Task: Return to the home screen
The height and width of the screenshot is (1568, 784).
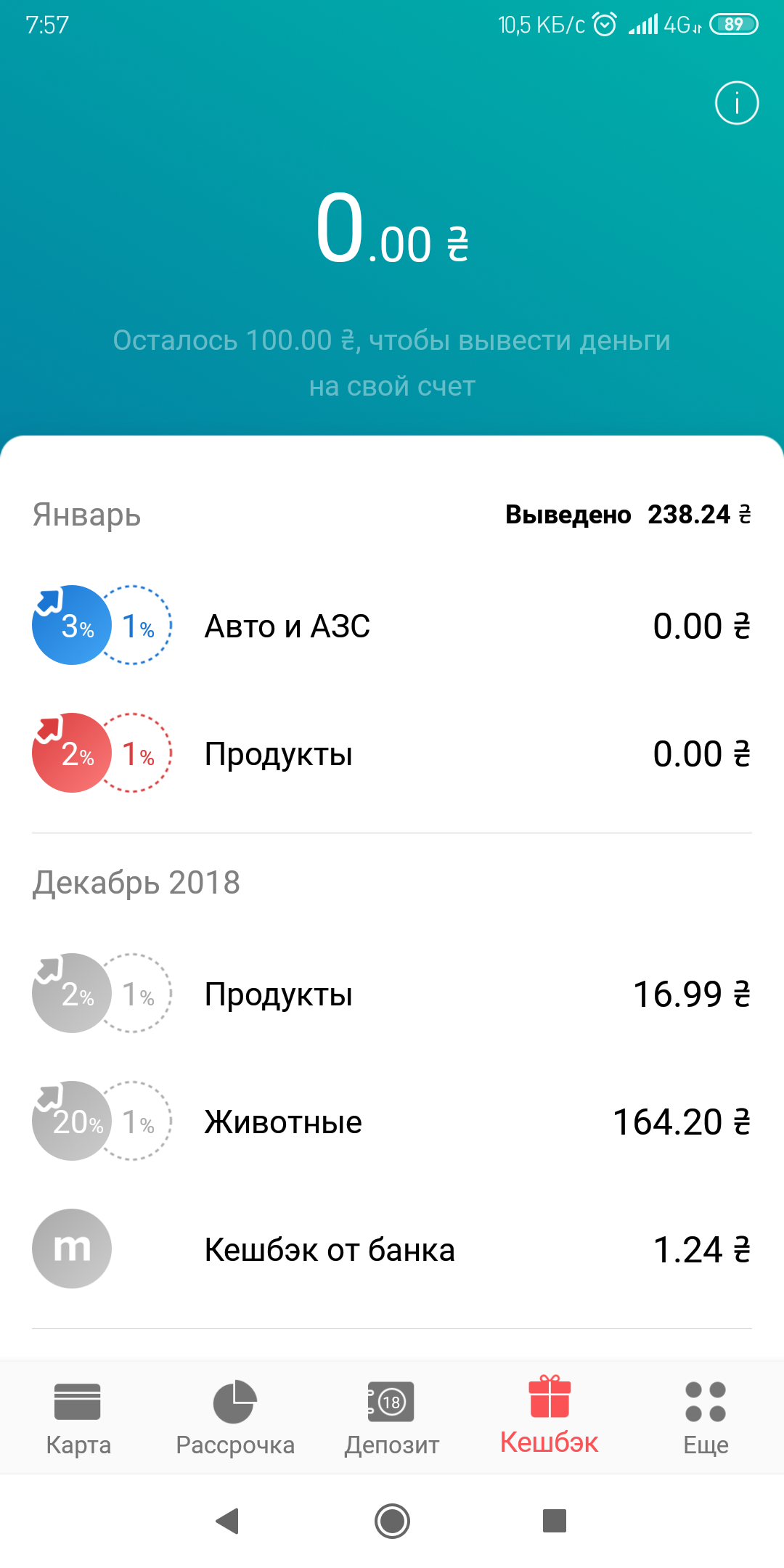Action: [x=392, y=1521]
